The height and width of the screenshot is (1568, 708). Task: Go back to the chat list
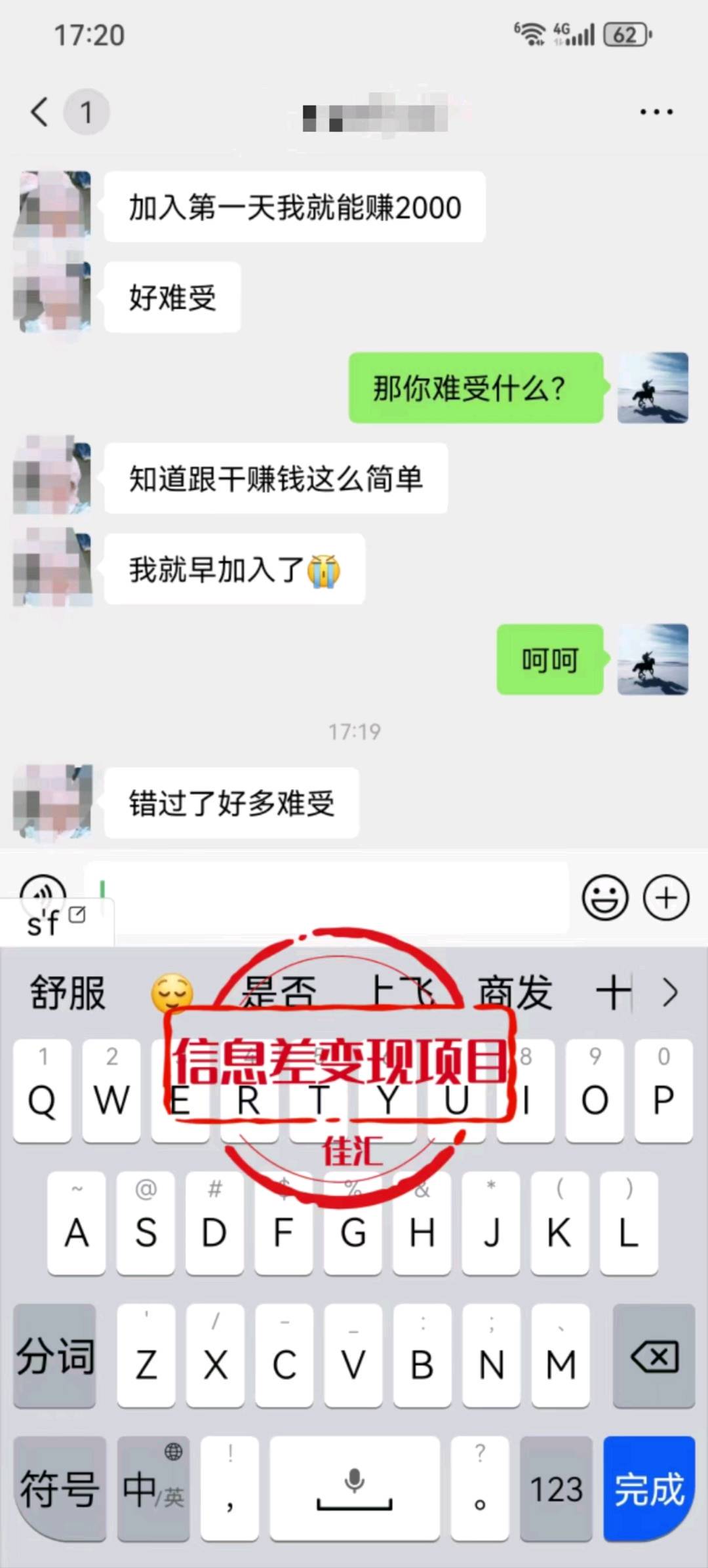[x=41, y=111]
